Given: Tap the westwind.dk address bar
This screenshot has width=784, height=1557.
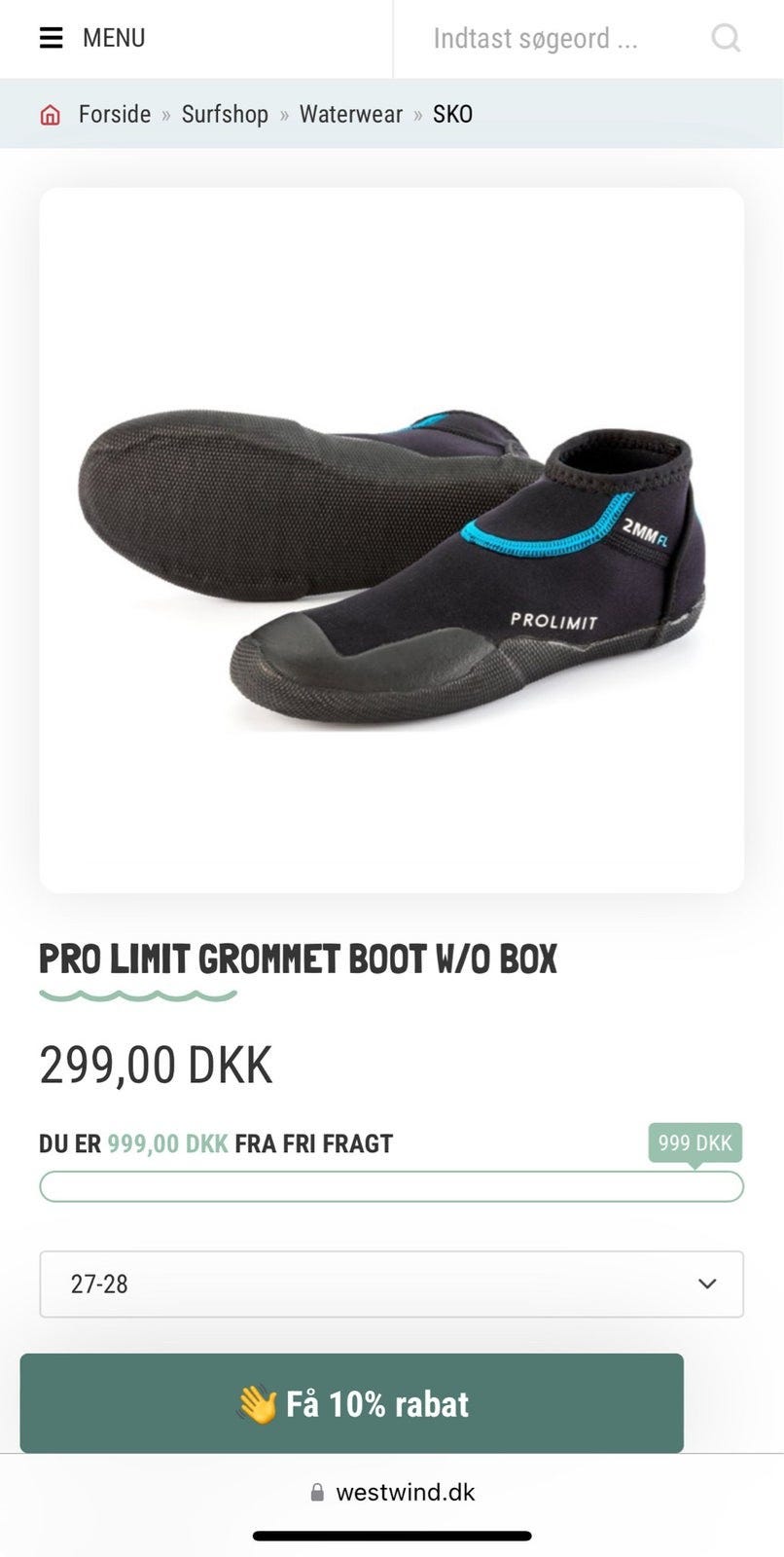Looking at the screenshot, I should (x=392, y=1492).
